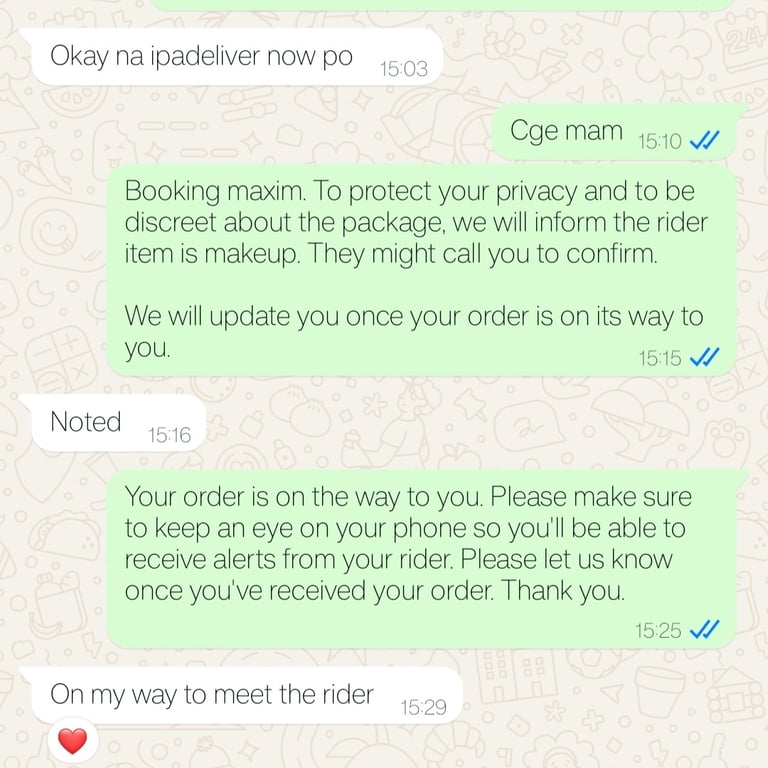Open the heart reaction under the last message
This screenshot has height=768, width=768.
(x=72, y=741)
